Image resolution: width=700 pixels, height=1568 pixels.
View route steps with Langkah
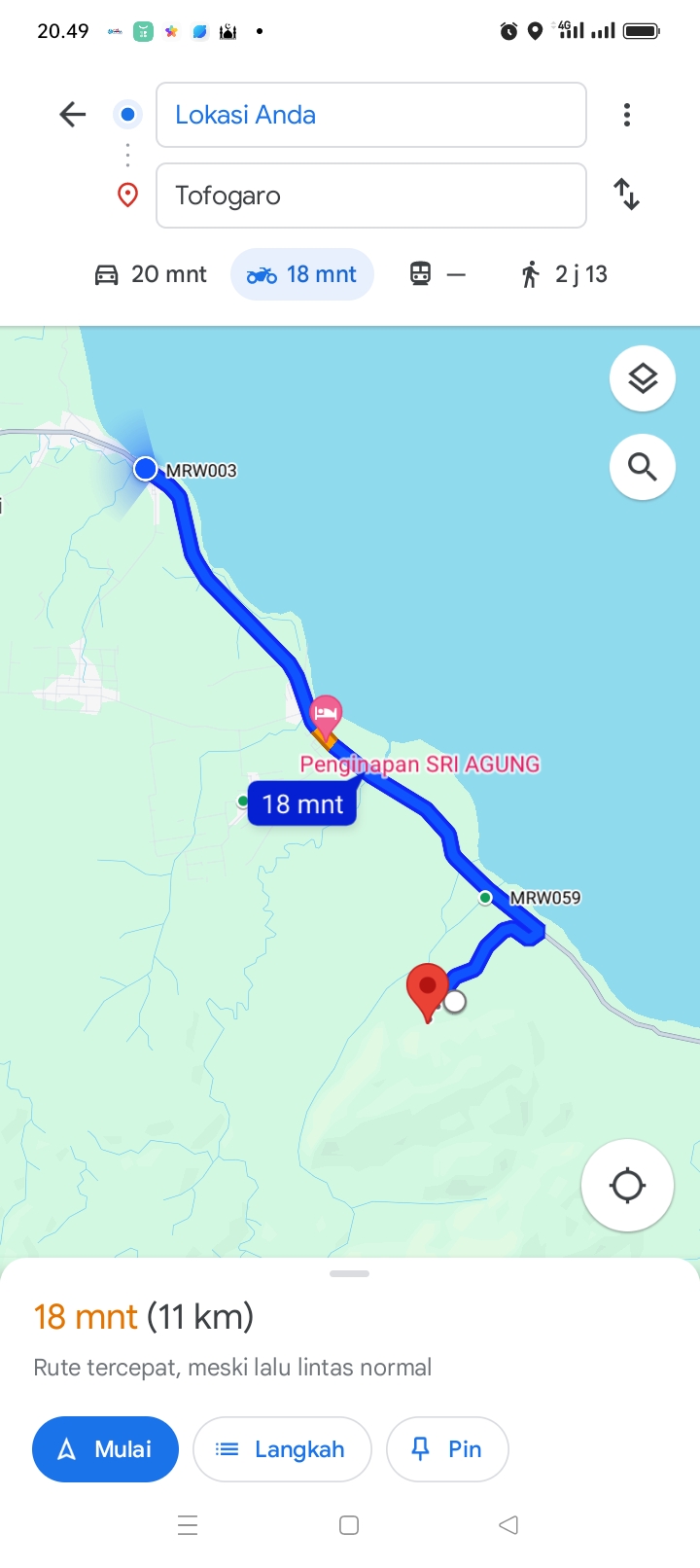point(282,1449)
